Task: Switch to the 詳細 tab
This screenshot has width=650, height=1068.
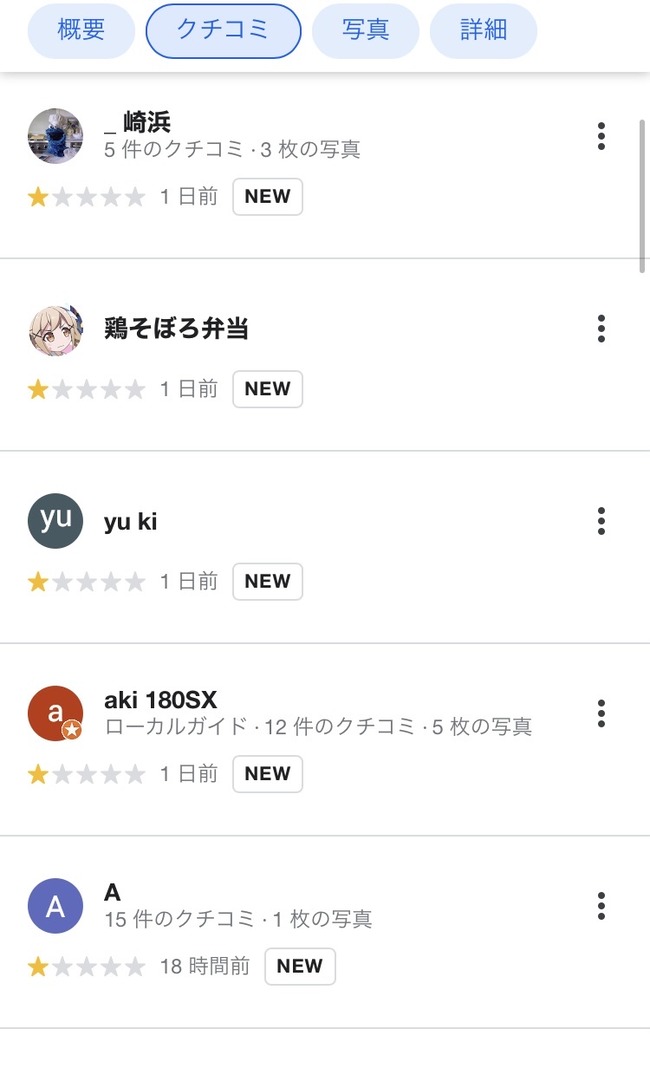Action: (x=483, y=31)
